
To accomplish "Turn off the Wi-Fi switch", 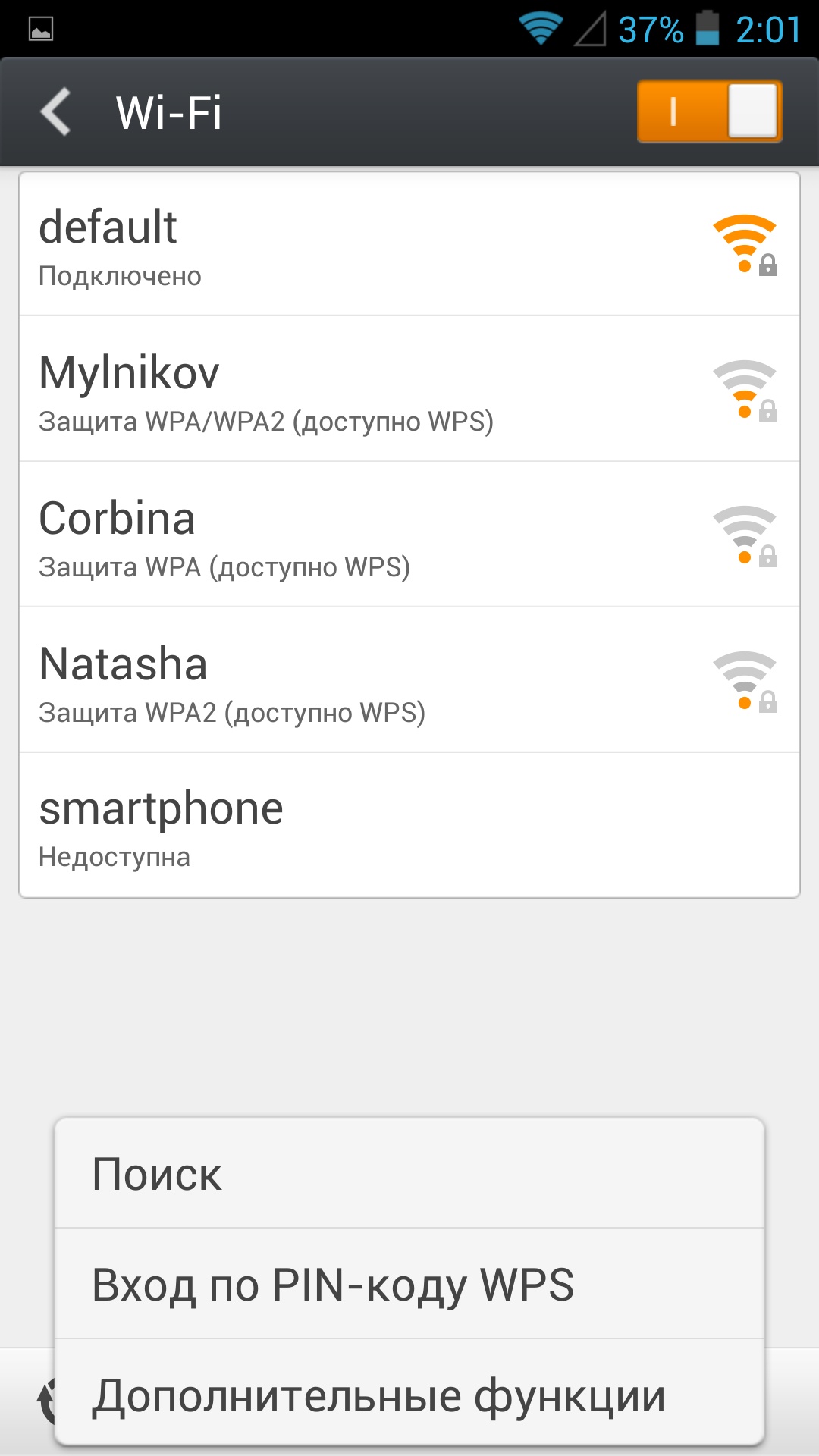I will pos(708,112).
